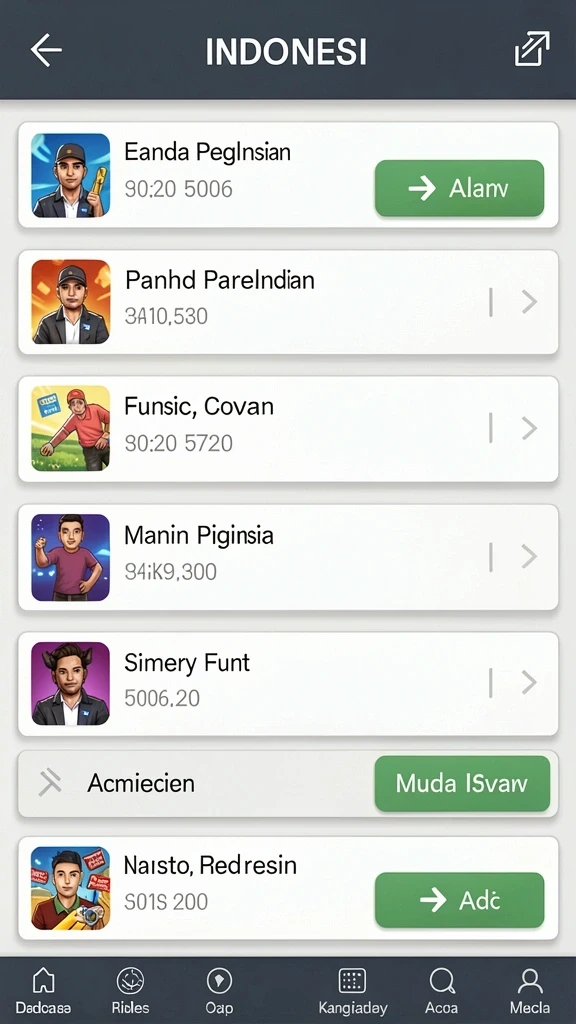Open the Eanda PegInsian card
Viewport: 576px width, 1024px height.
288,175
